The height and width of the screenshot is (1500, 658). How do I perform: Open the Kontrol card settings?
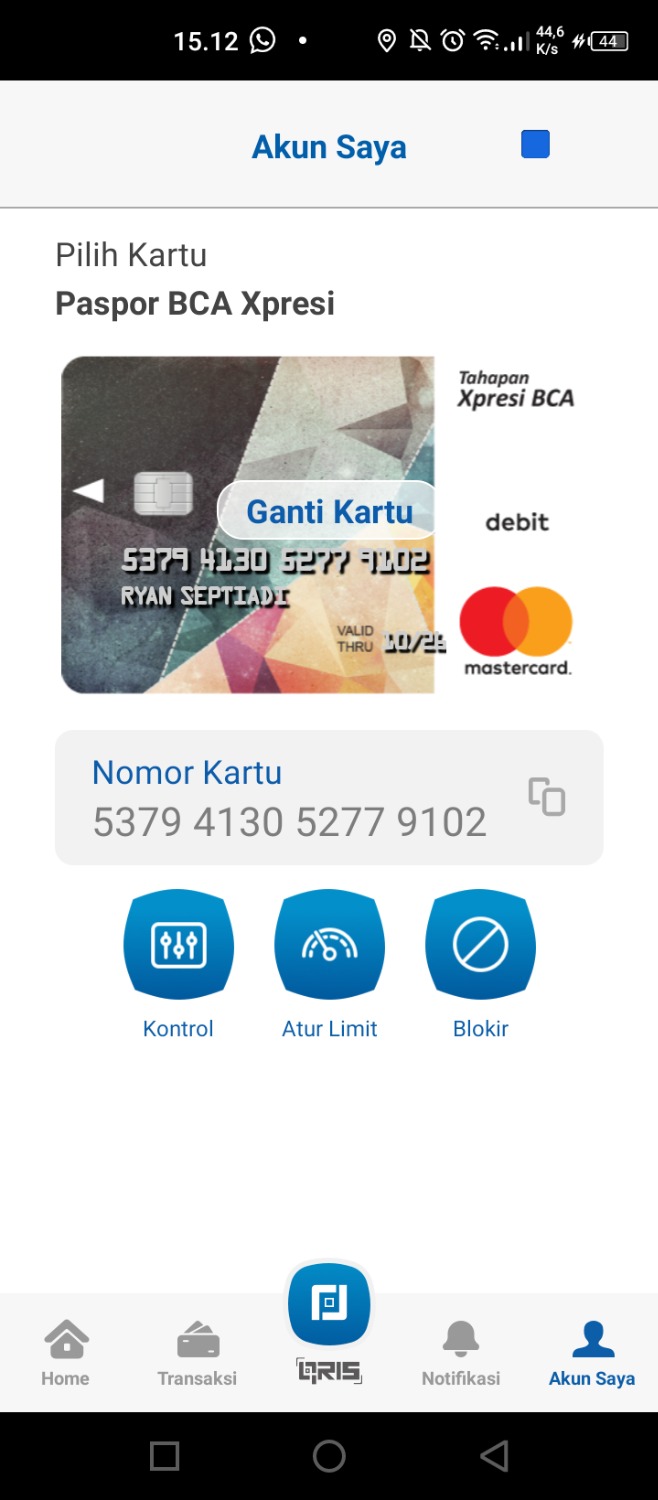(178, 945)
